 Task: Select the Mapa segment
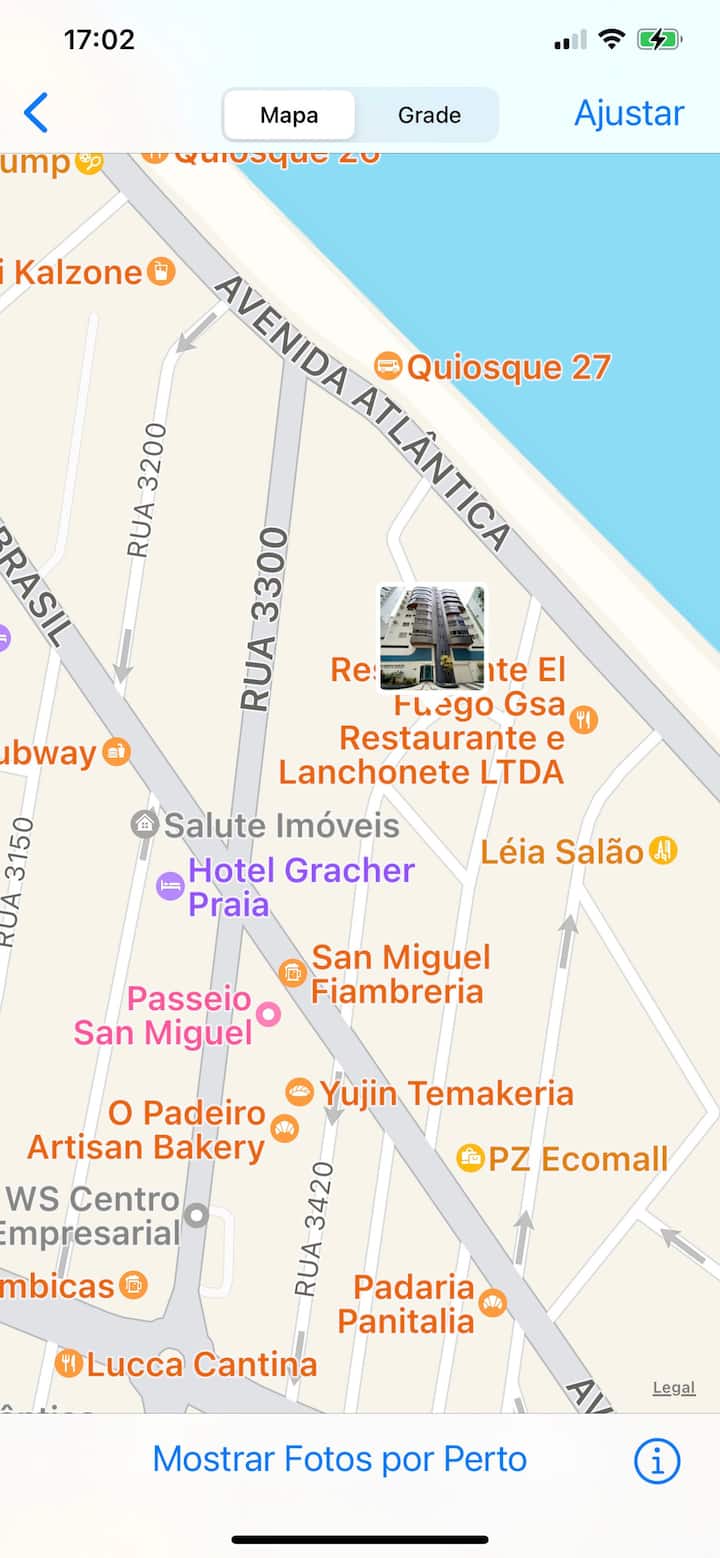[289, 115]
